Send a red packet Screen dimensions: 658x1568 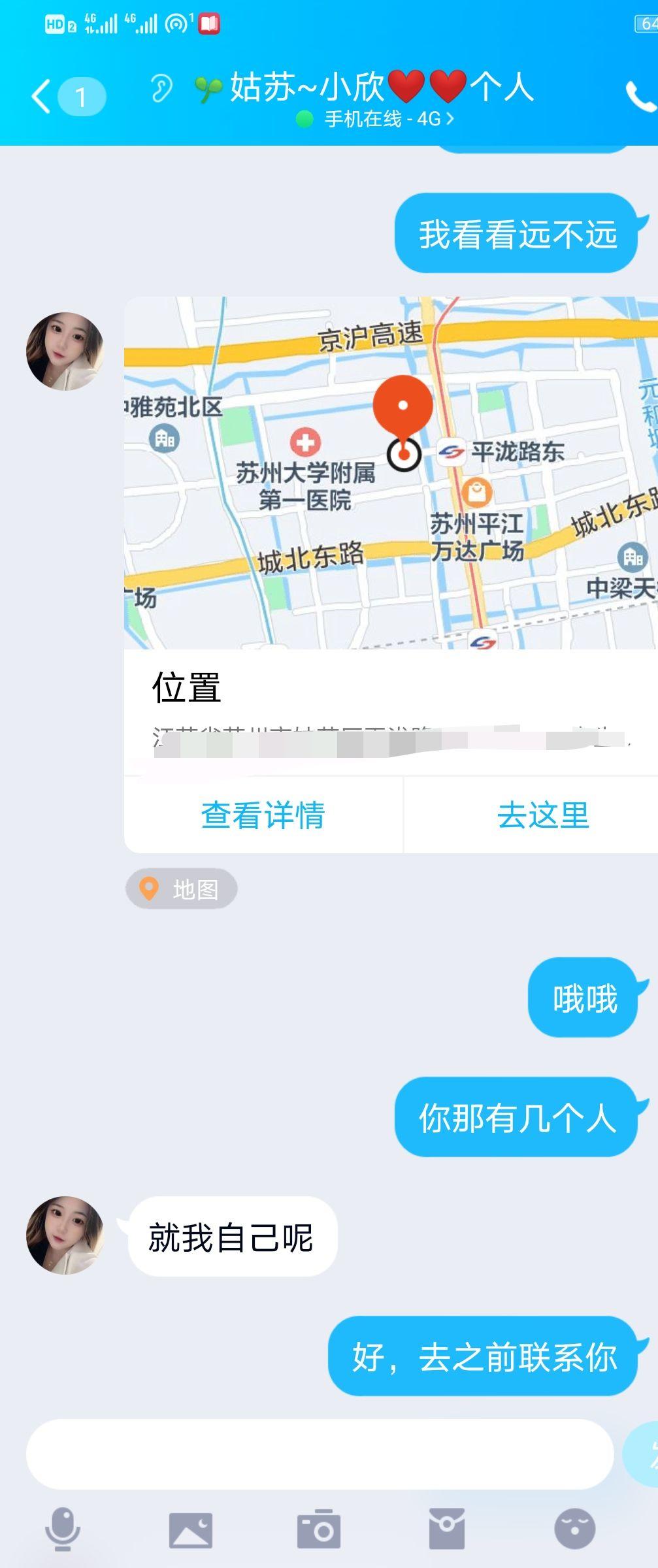tap(447, 1529)
